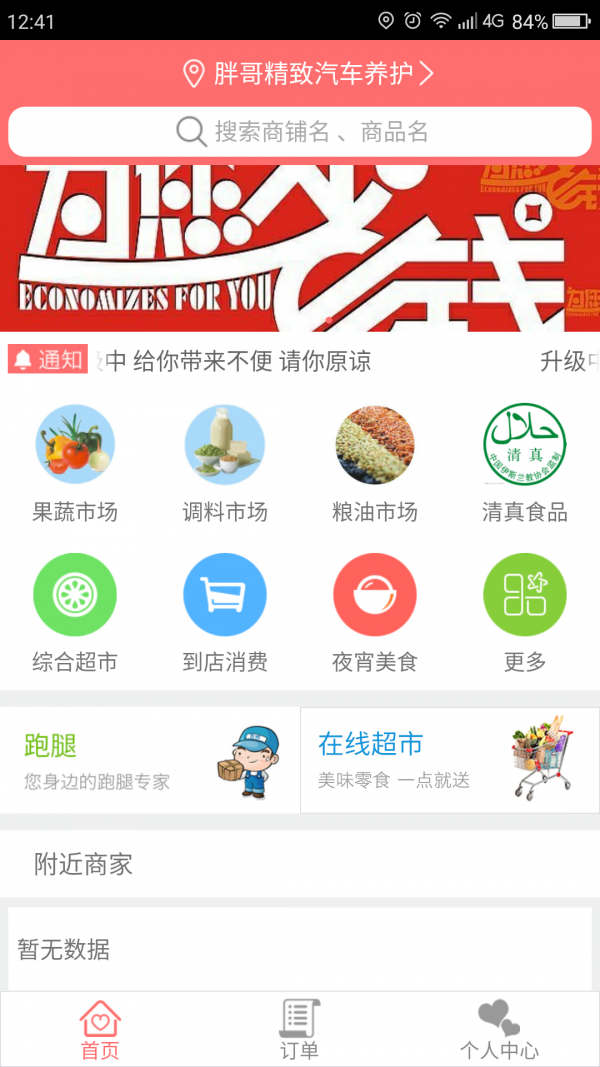This screenshot has height=1067, width=600.
Task: Open 果蔬市场 category
Action: pos(75,464)
